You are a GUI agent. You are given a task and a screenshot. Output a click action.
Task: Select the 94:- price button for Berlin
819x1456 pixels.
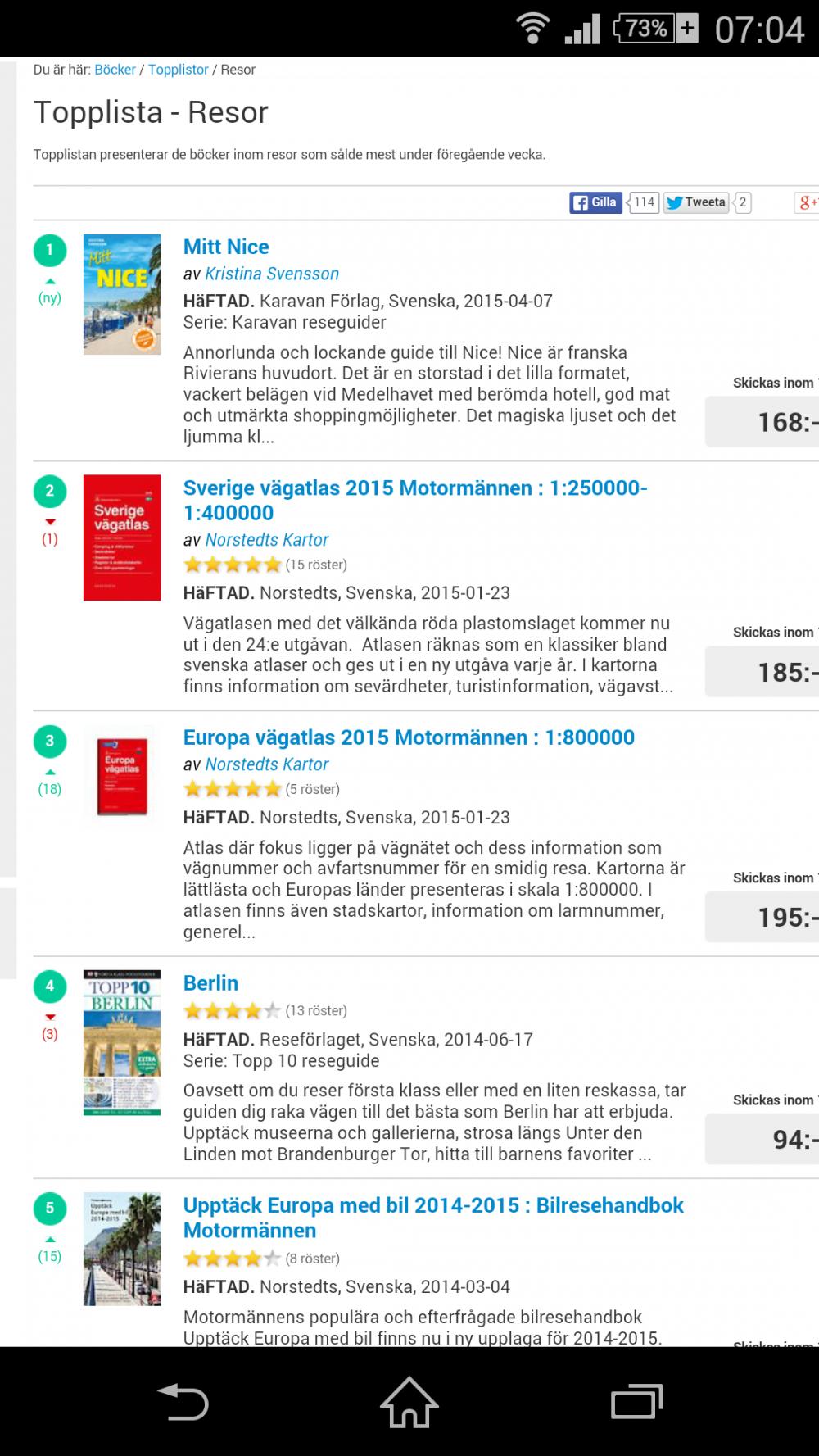pos(762,1139)
